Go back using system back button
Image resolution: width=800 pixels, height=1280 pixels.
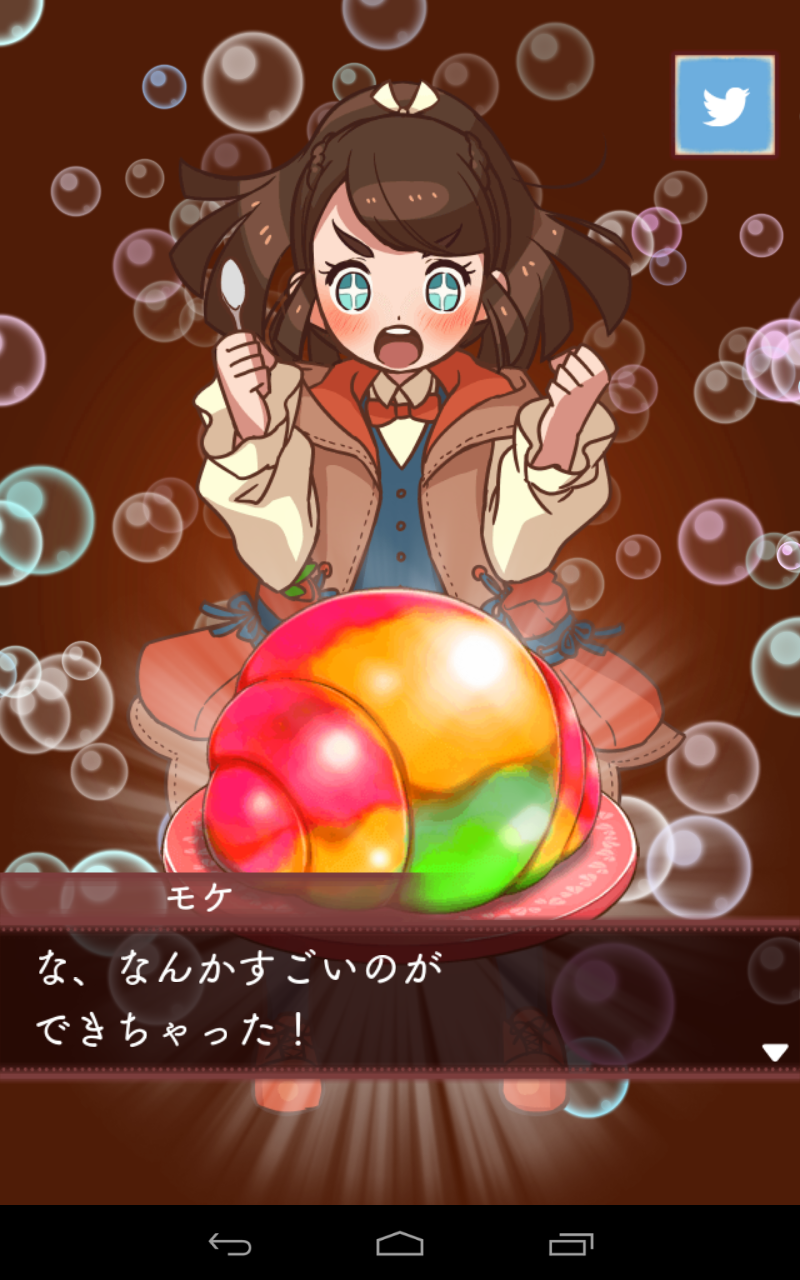click(229, 1244)
